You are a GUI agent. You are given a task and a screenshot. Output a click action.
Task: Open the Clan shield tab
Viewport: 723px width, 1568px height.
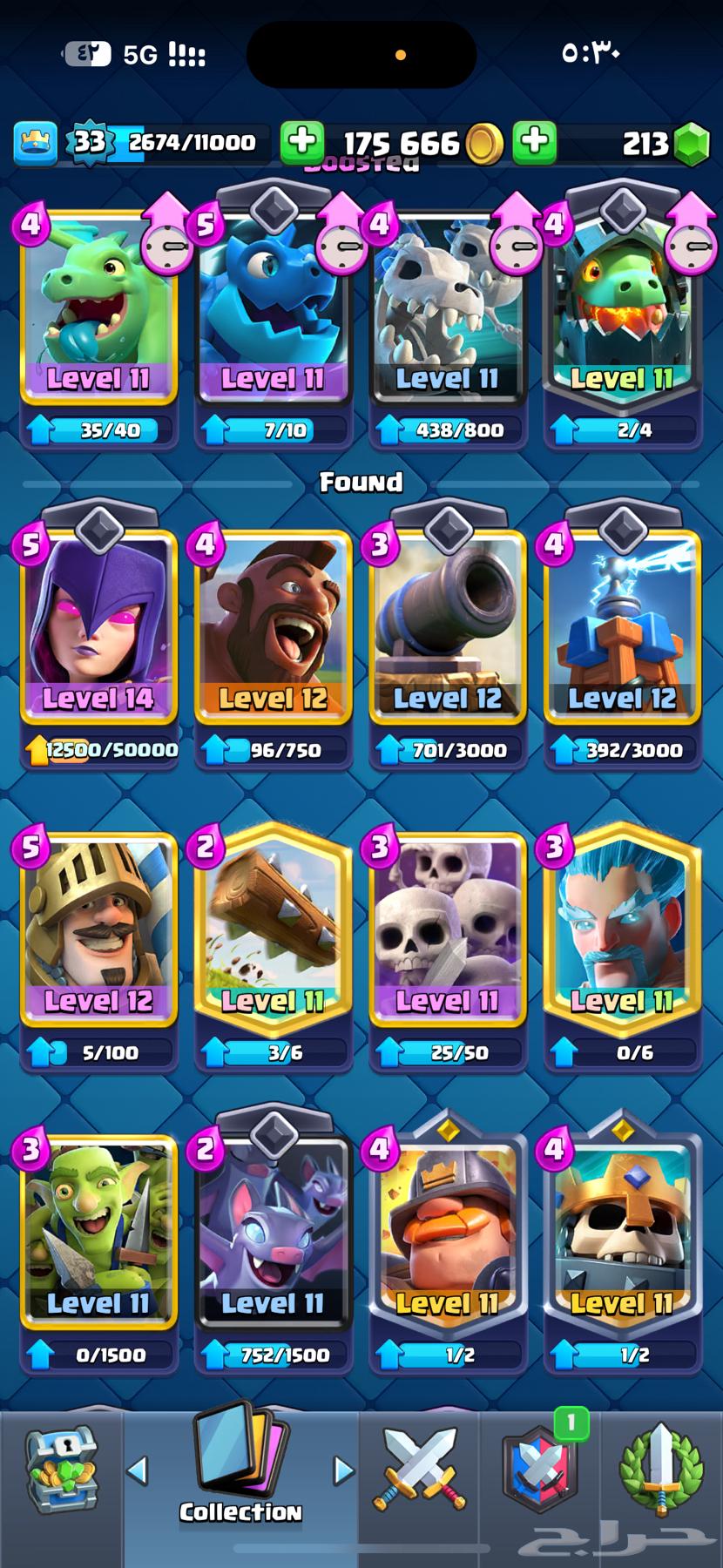coord(537,1470)
